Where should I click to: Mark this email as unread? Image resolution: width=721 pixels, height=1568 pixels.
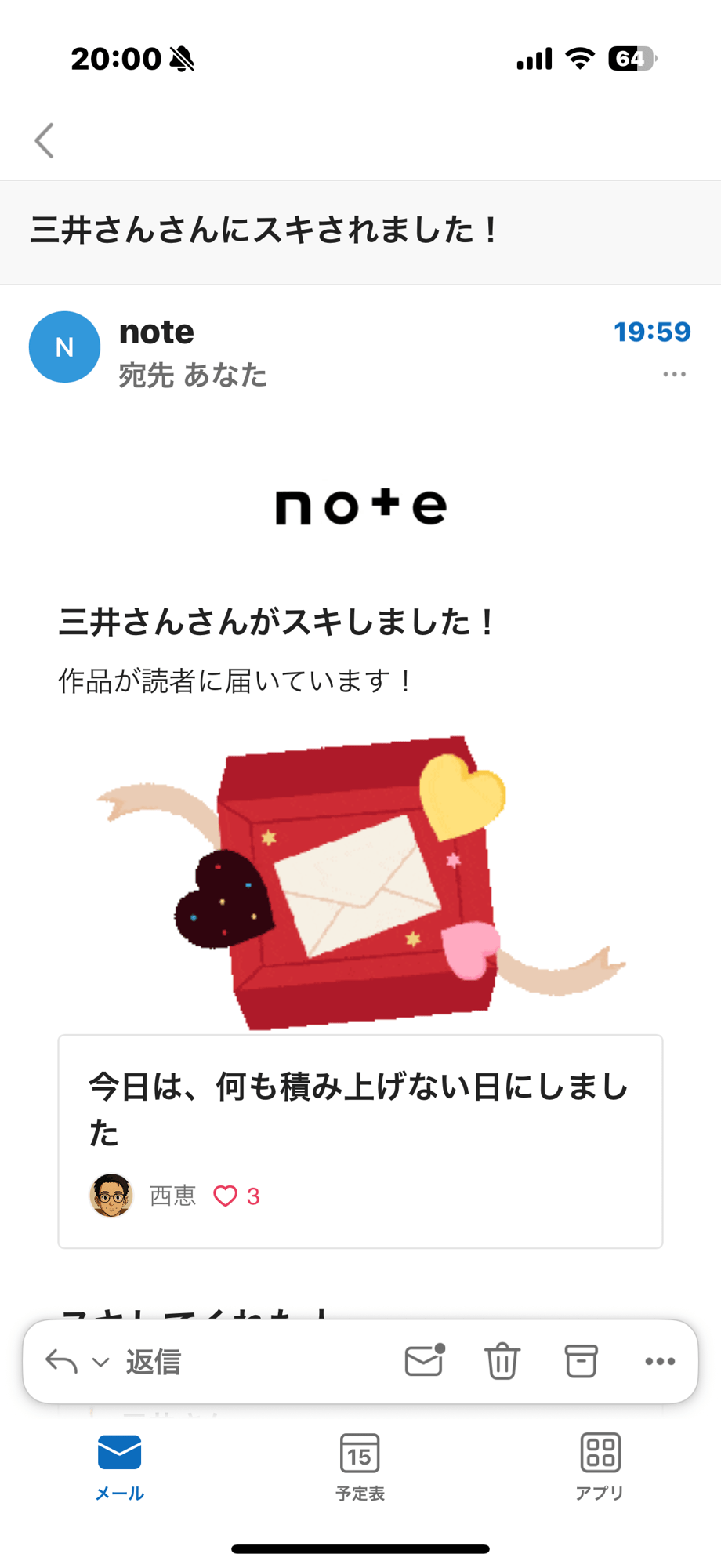click(x=424, y=1361)
